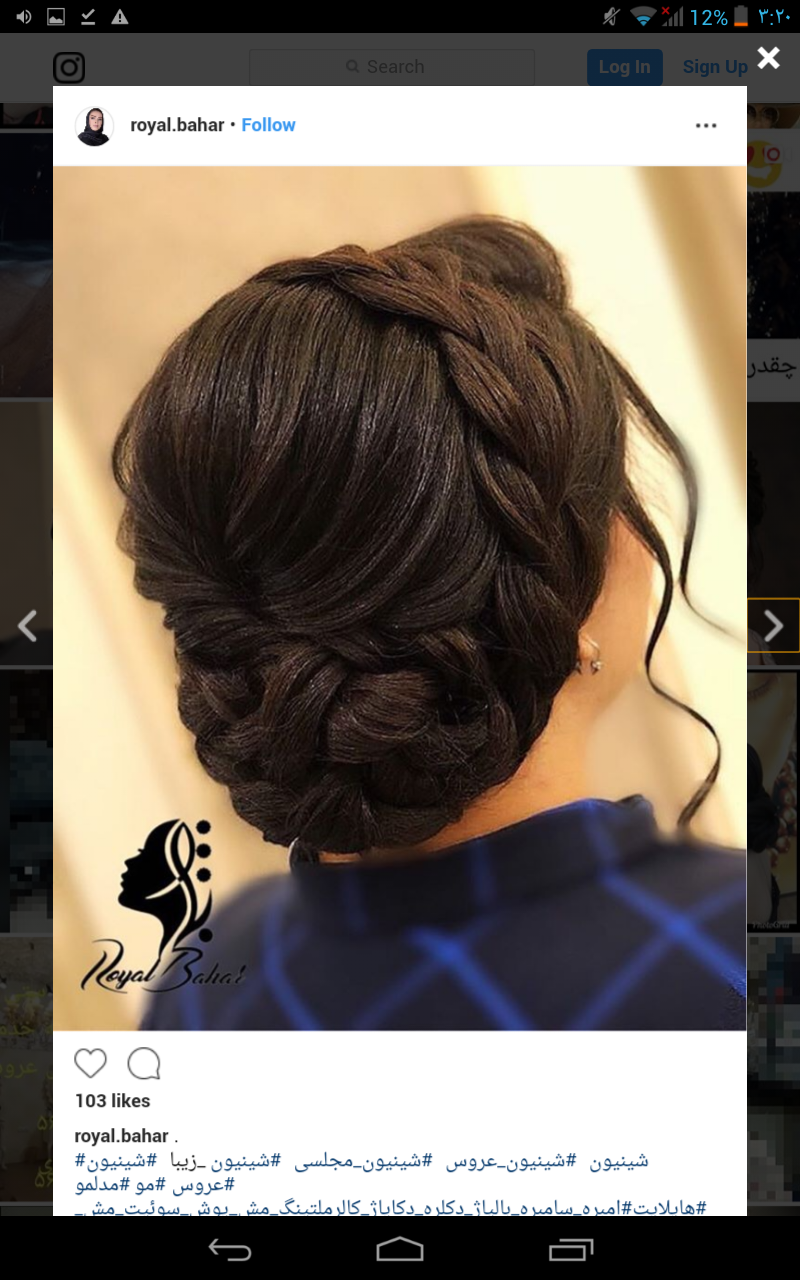800x1280 pixels.
Task: Open the Sign Up link
Action: (x=714, y=67)
